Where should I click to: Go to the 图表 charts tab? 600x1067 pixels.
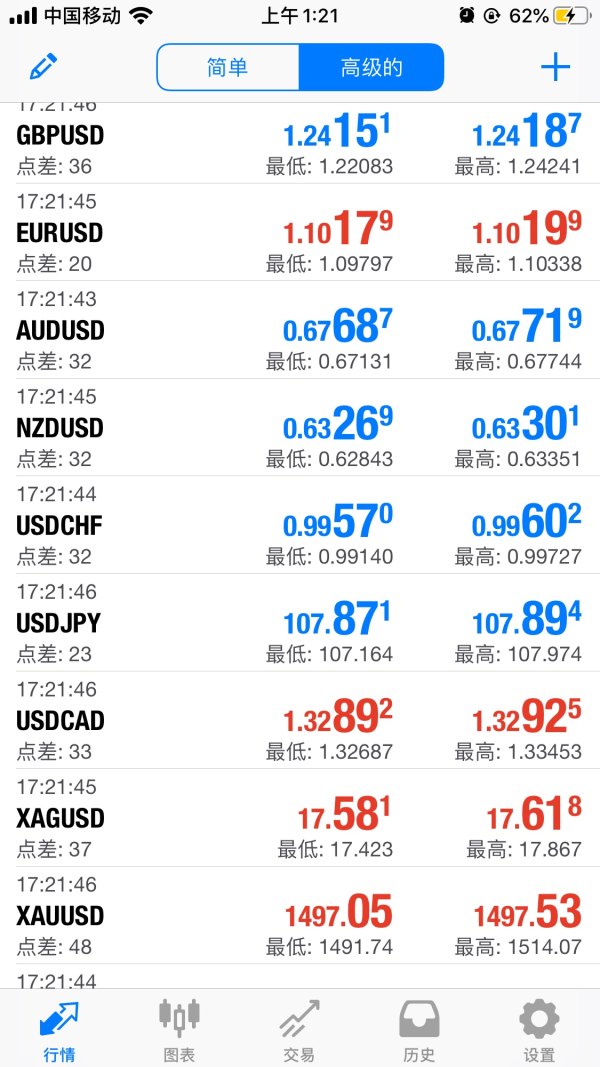click(179, 1029)
